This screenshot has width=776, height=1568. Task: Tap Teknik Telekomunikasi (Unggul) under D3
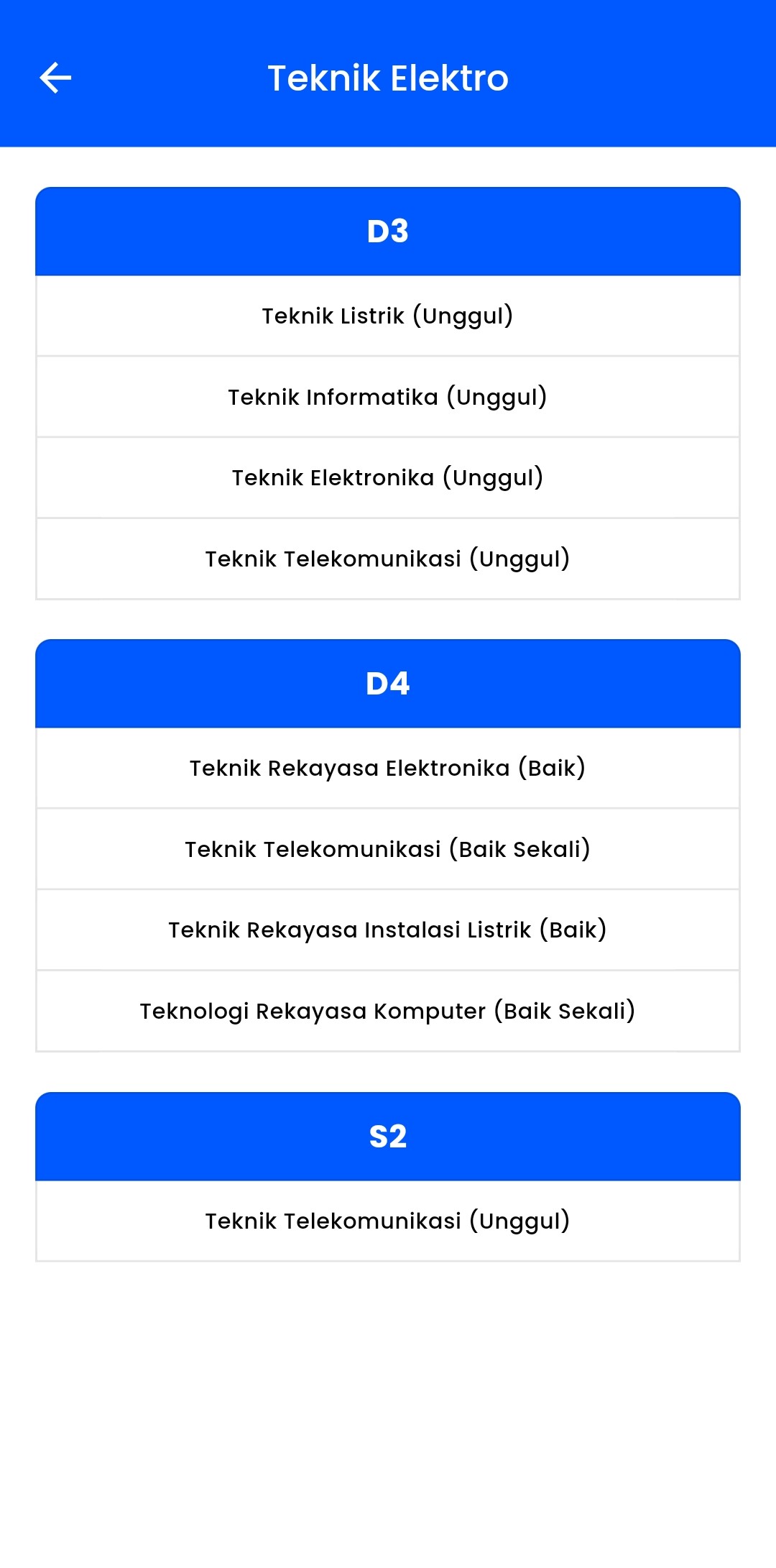coord(387,559)
